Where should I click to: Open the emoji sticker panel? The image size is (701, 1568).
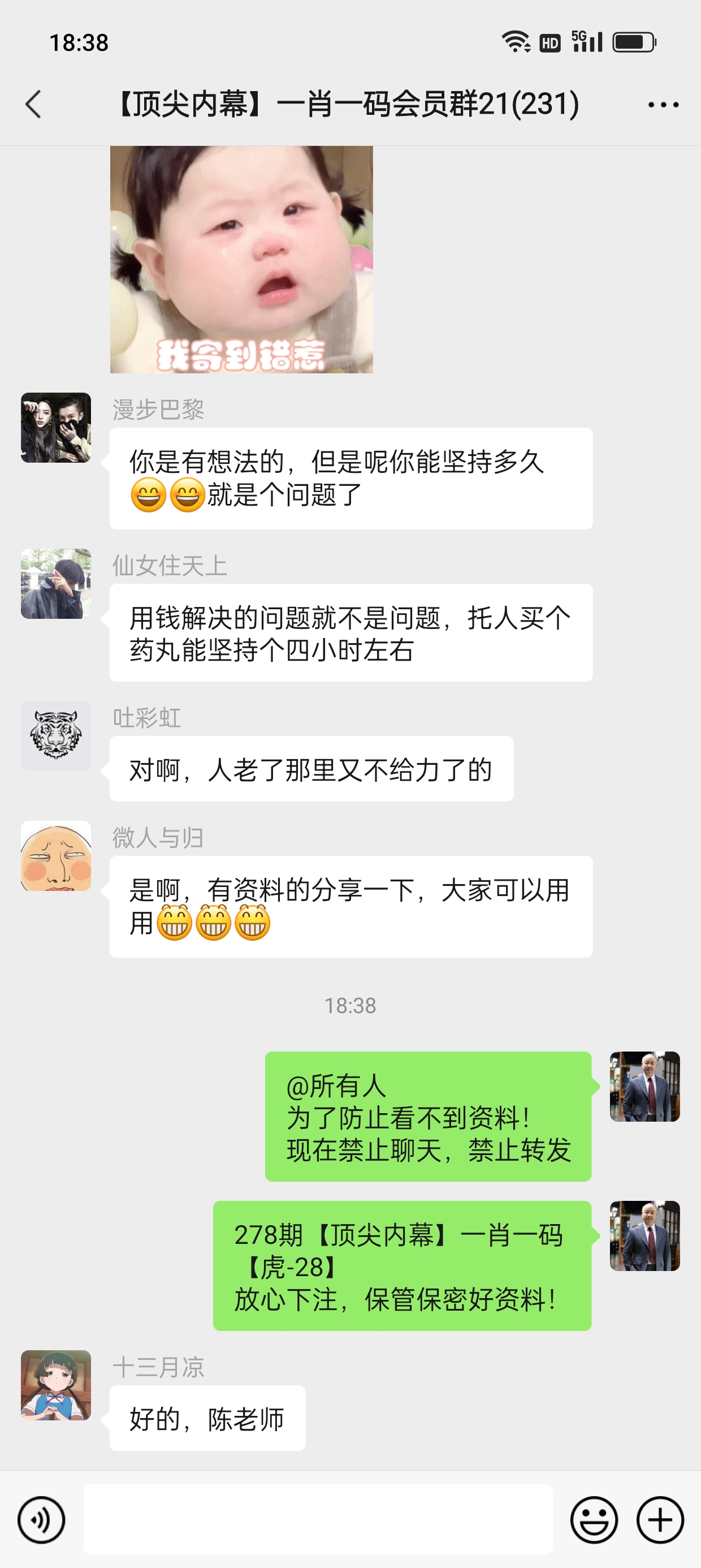(594, 1519)
